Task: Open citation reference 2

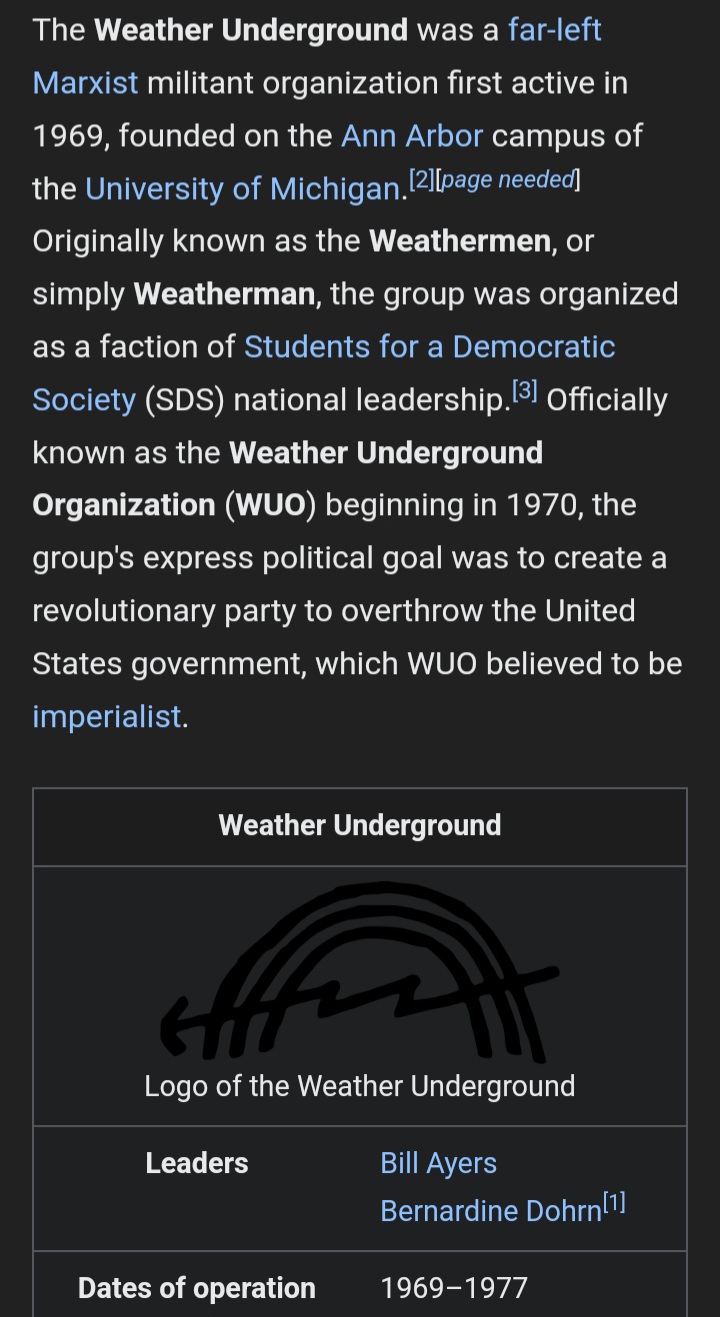Action: pyautogui.click(x=421, y=180)
